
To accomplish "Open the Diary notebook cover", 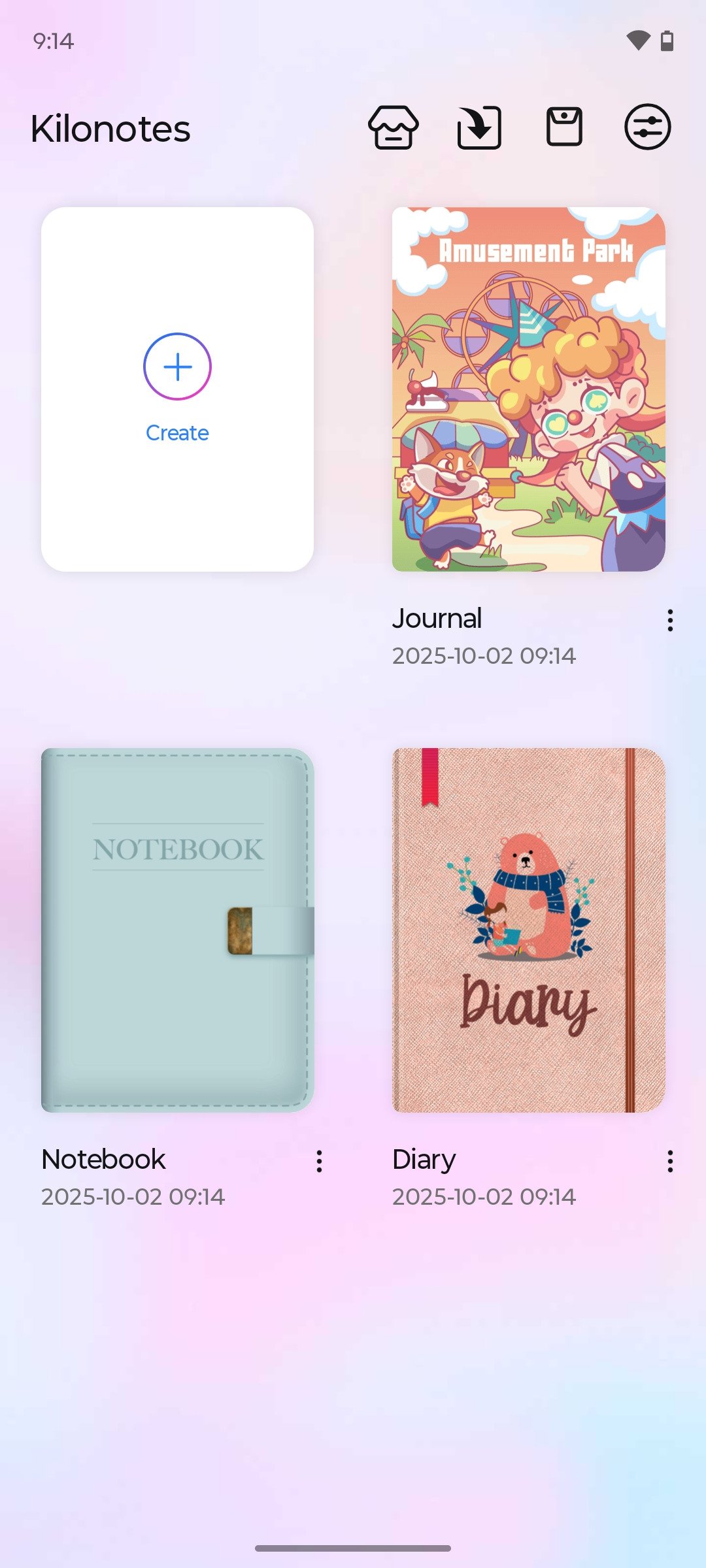I will coord(528,930).
